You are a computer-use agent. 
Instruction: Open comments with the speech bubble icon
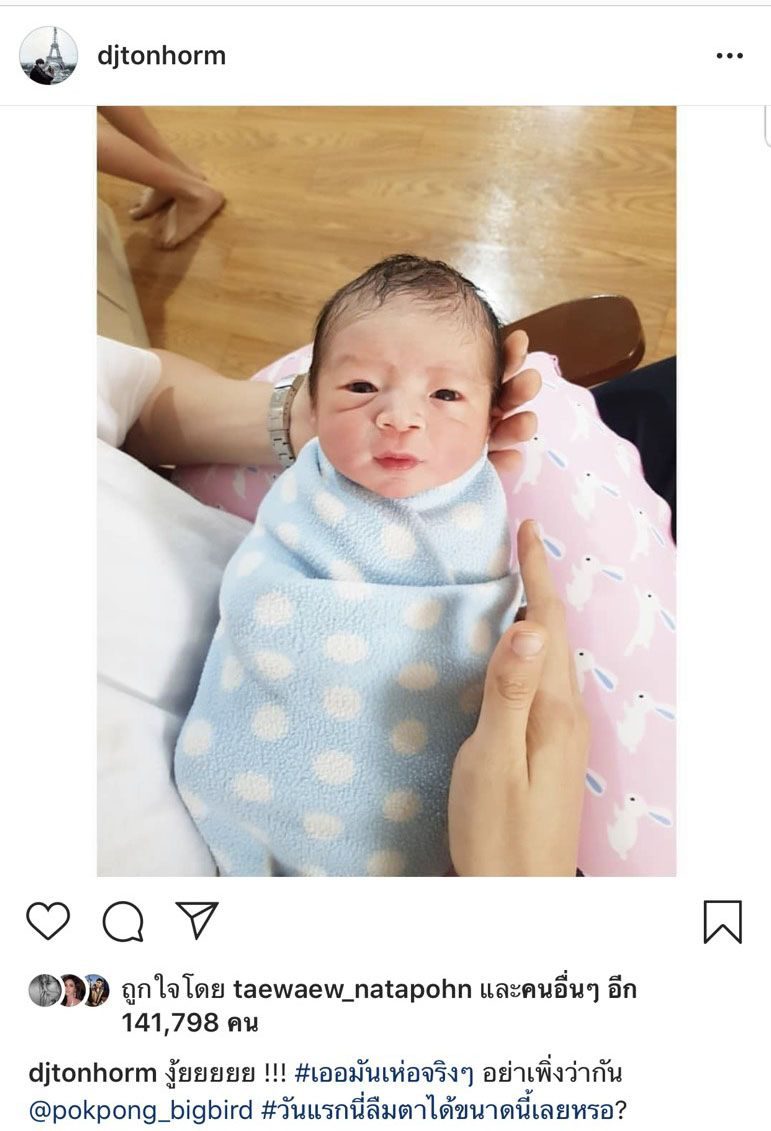[x=123, y=921]
